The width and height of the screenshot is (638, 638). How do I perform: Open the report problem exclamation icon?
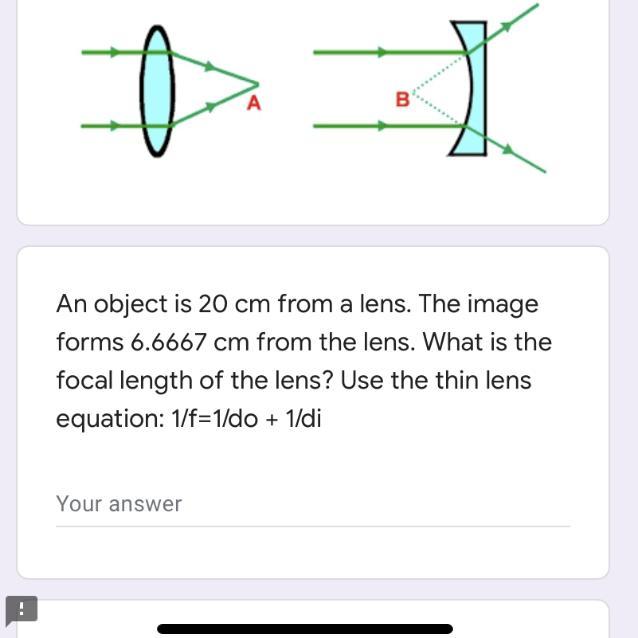tap(22, 608)
